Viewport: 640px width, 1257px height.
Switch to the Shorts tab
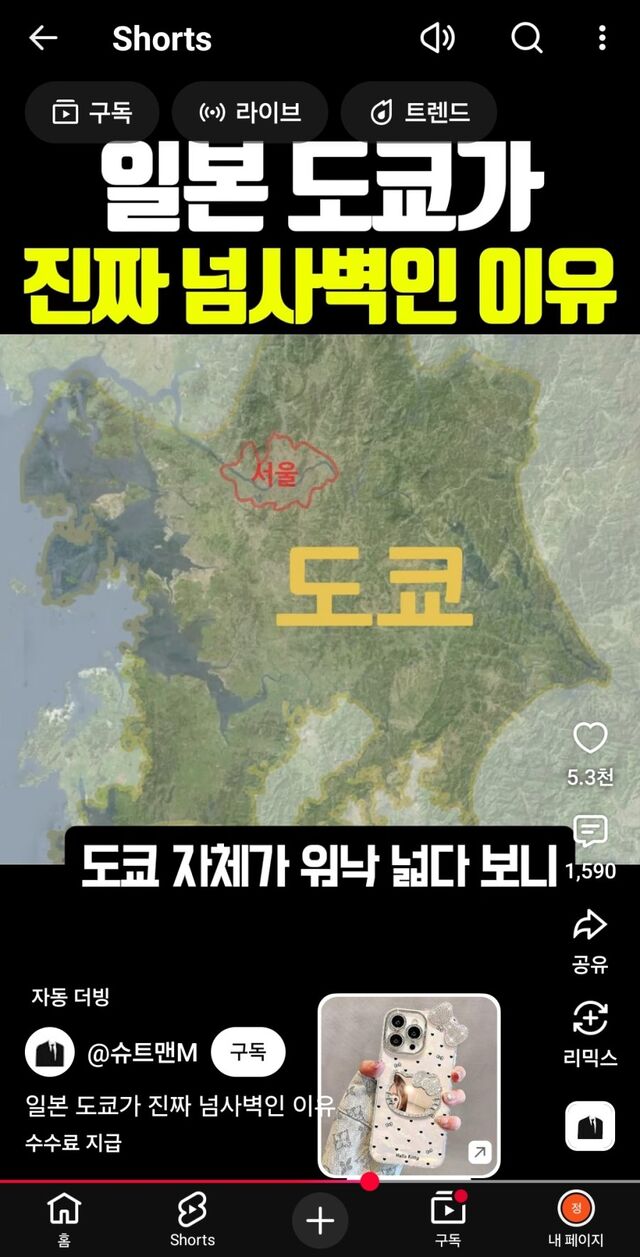[x=192, y=1220]
